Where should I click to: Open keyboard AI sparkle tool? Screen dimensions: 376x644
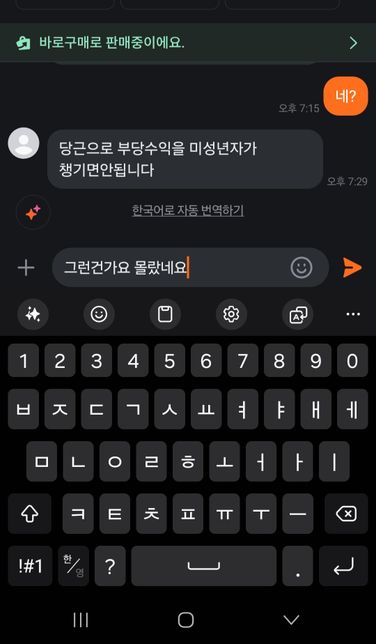click(x=33, y=315)
